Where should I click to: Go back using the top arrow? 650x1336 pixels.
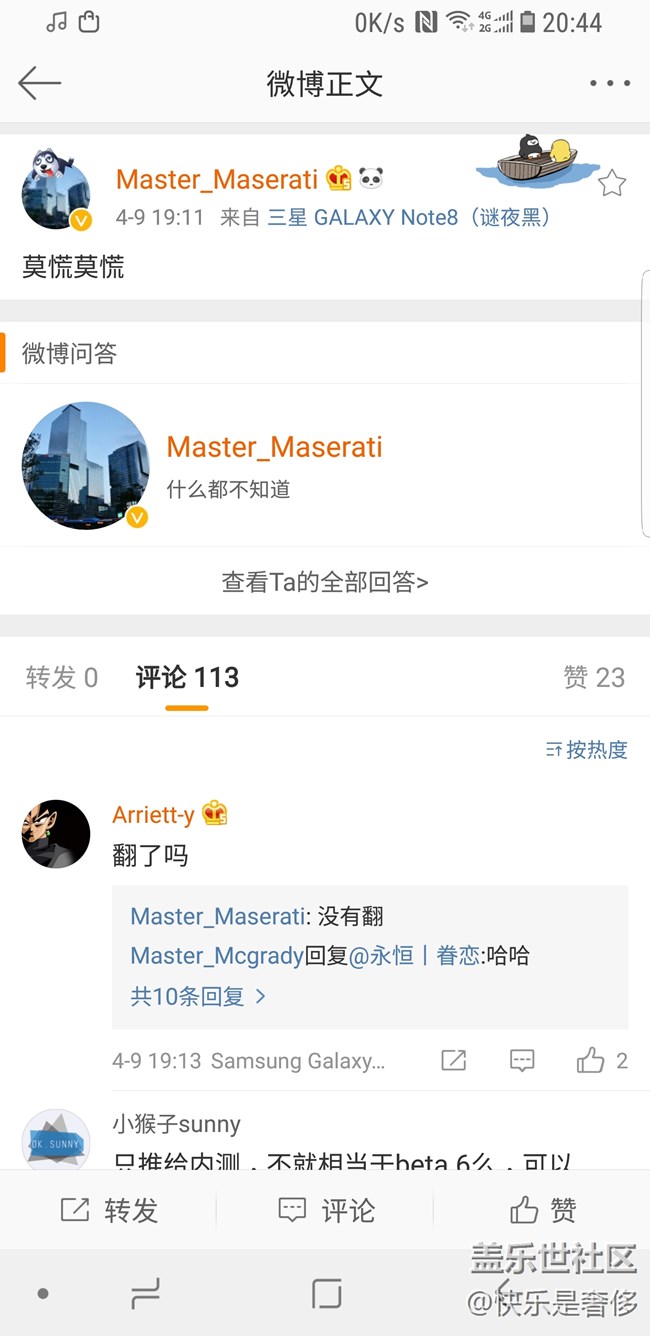[40, 83]
